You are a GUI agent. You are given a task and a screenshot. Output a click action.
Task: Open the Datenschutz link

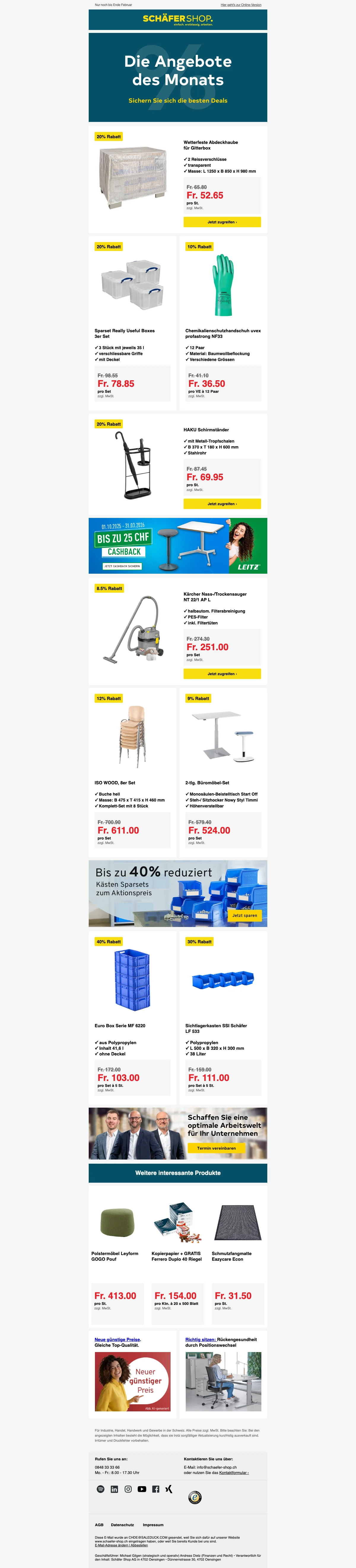(122, 1525)
